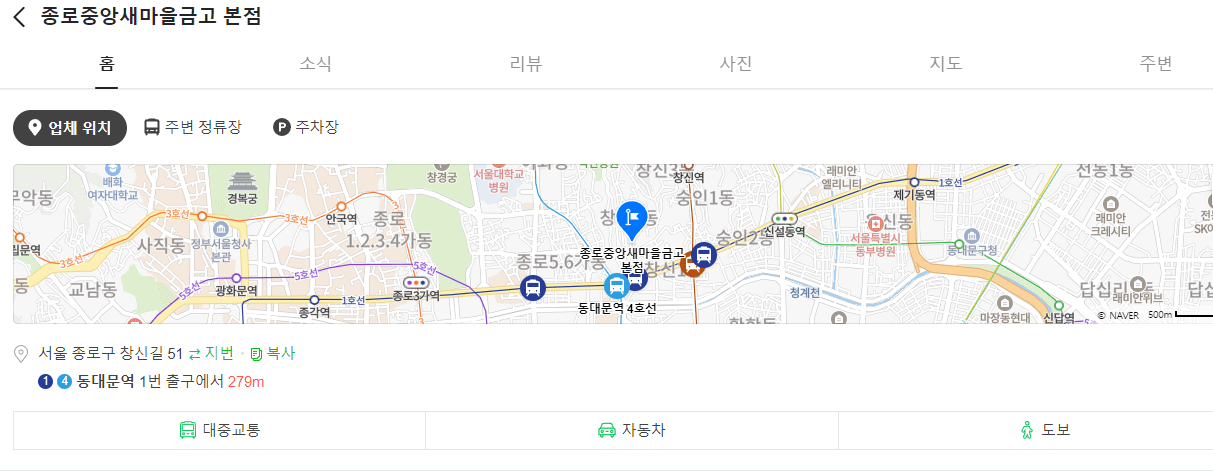Open the 지도 tab
This screenshot has width=1213, height=471.
point(946,64)
